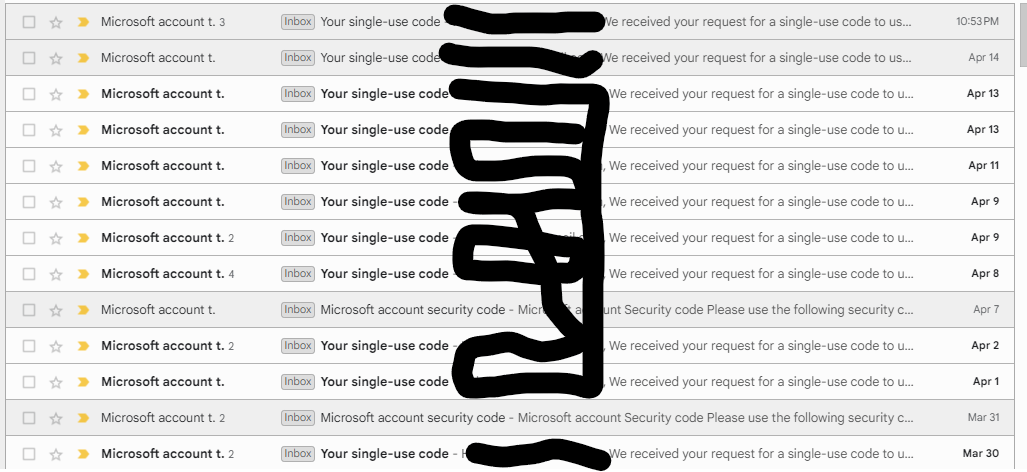Check the box on the Mar 31 email
Image resolution: width=1027 pixels, height=472 pixels.
tap(29, 418)
